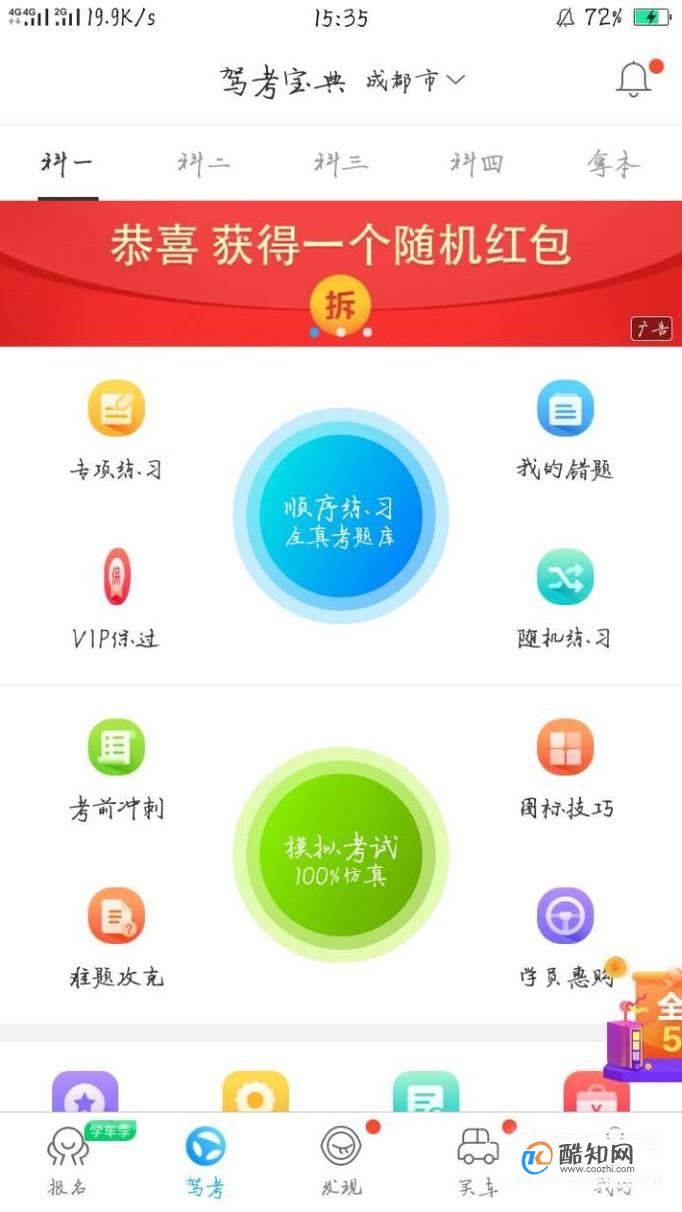Open 学员惠购 section

click(565, 936)
